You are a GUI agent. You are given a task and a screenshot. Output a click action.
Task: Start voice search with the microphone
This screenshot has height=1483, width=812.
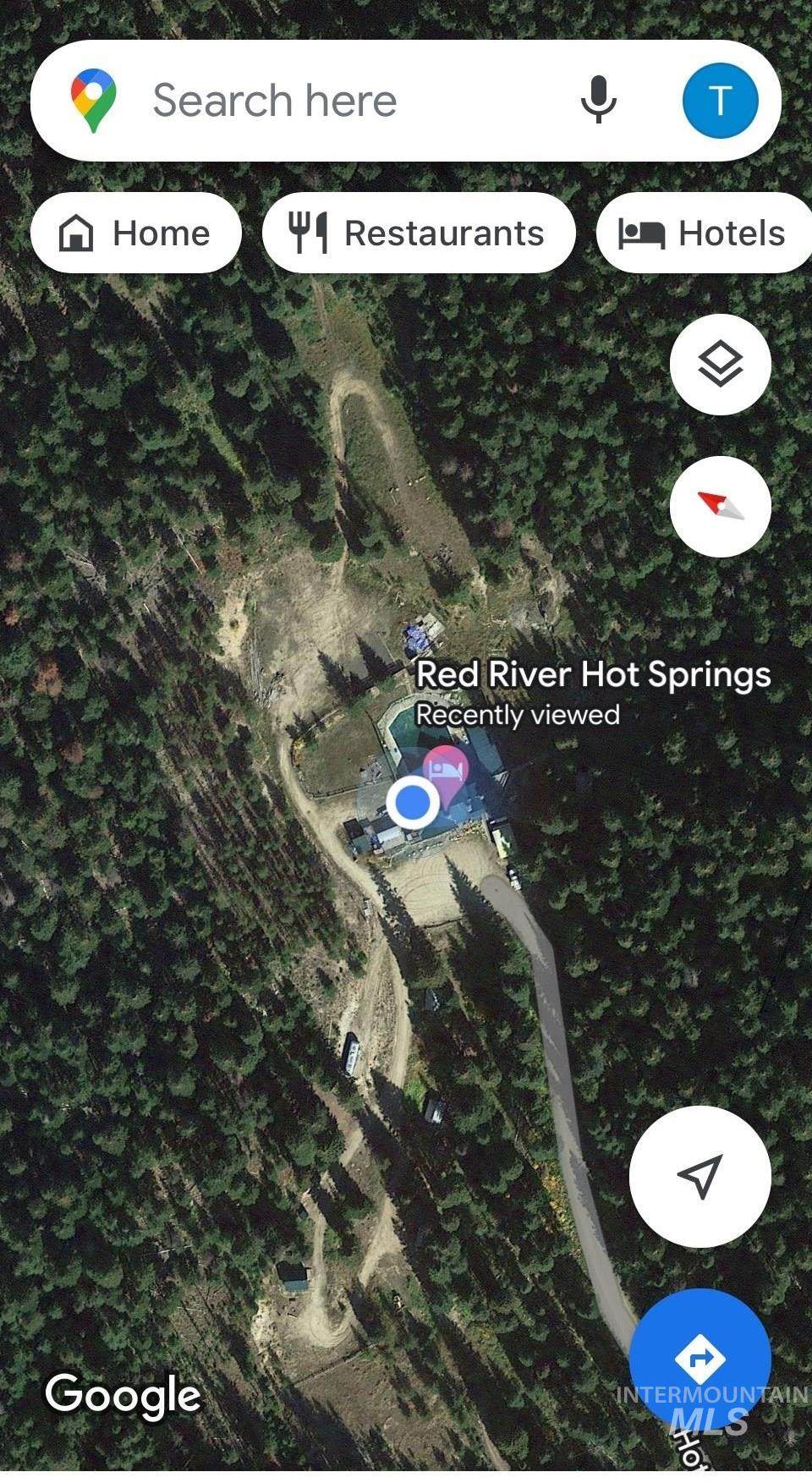tap(598, 100)
